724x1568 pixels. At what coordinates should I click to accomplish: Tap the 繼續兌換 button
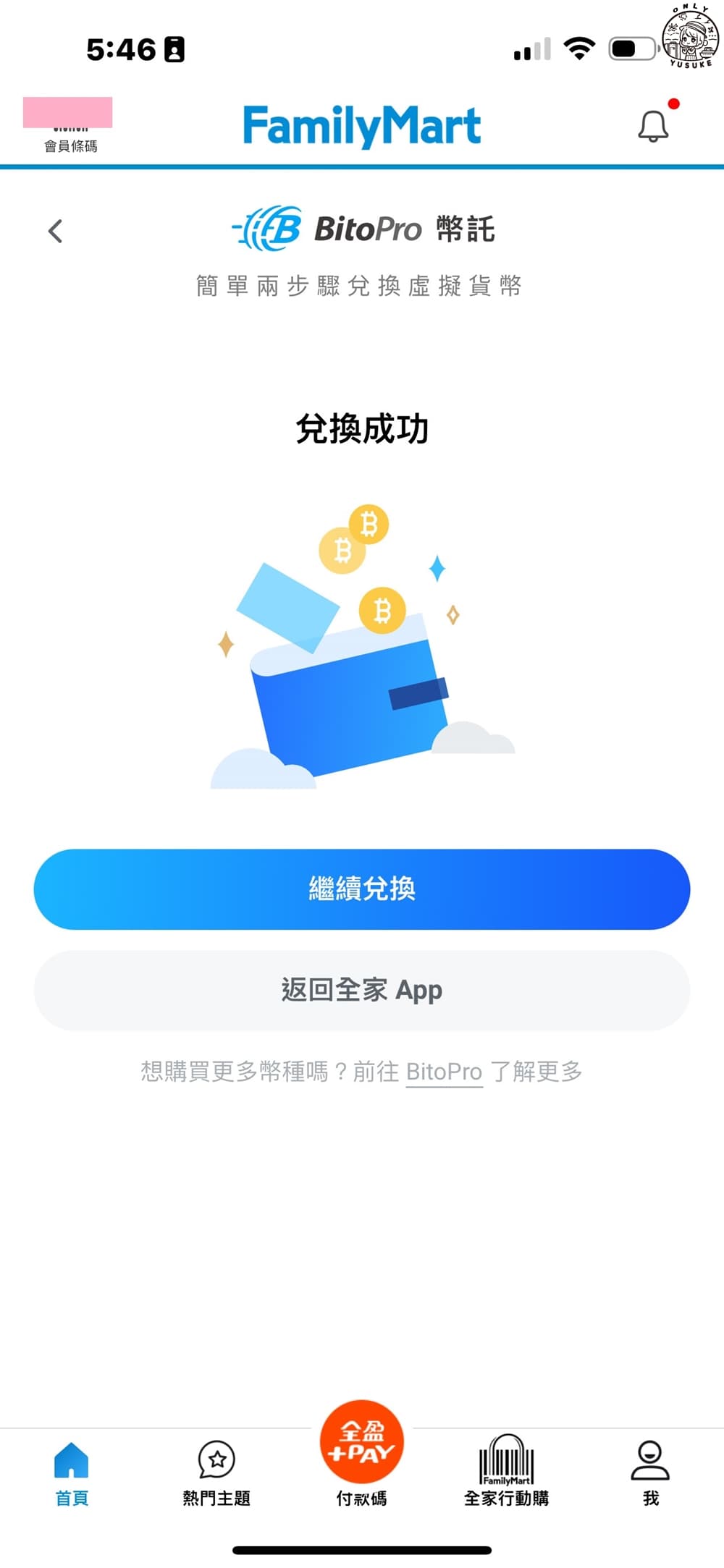tap(362, 889)
